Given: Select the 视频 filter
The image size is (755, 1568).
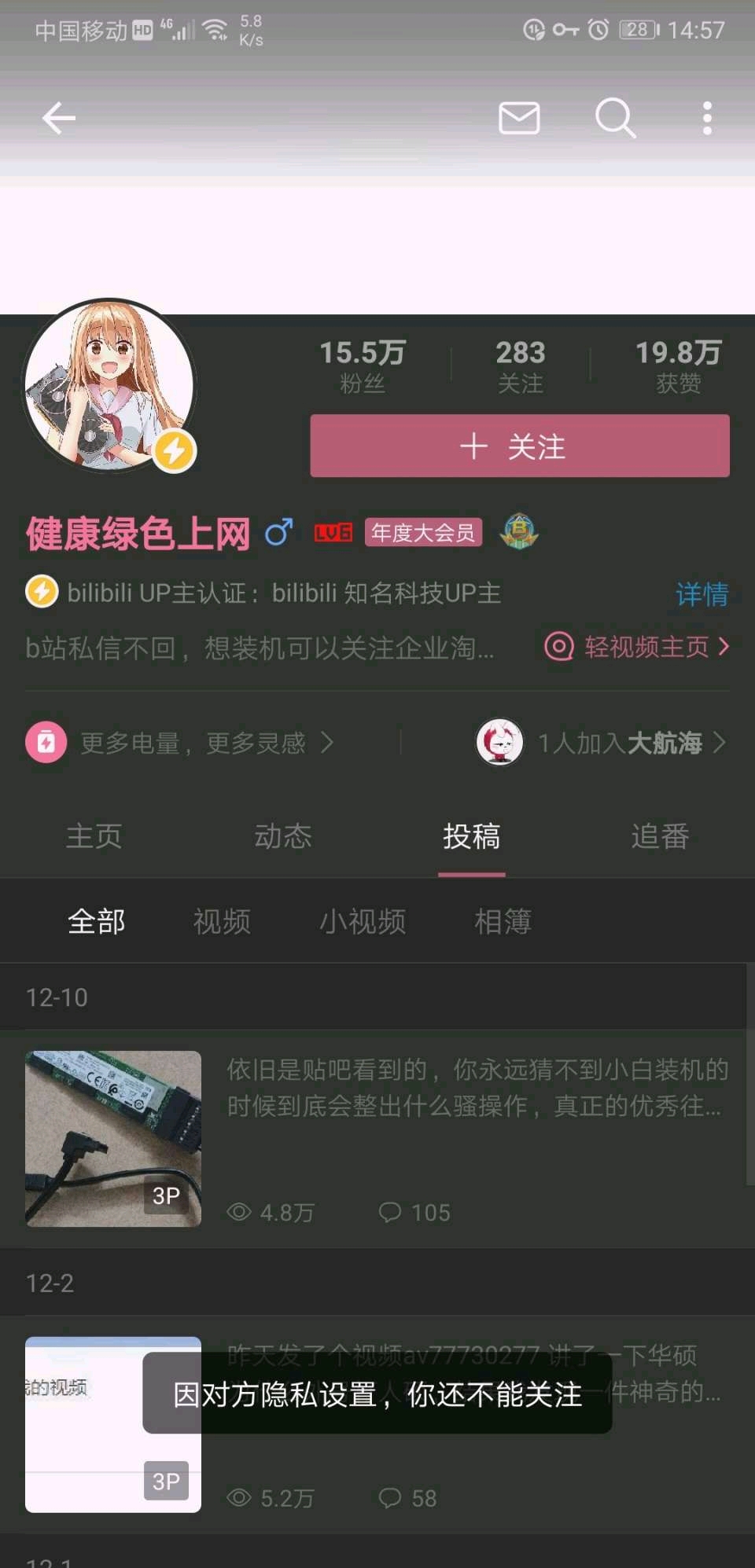Looking at the screenshot, I should point(222,921).
